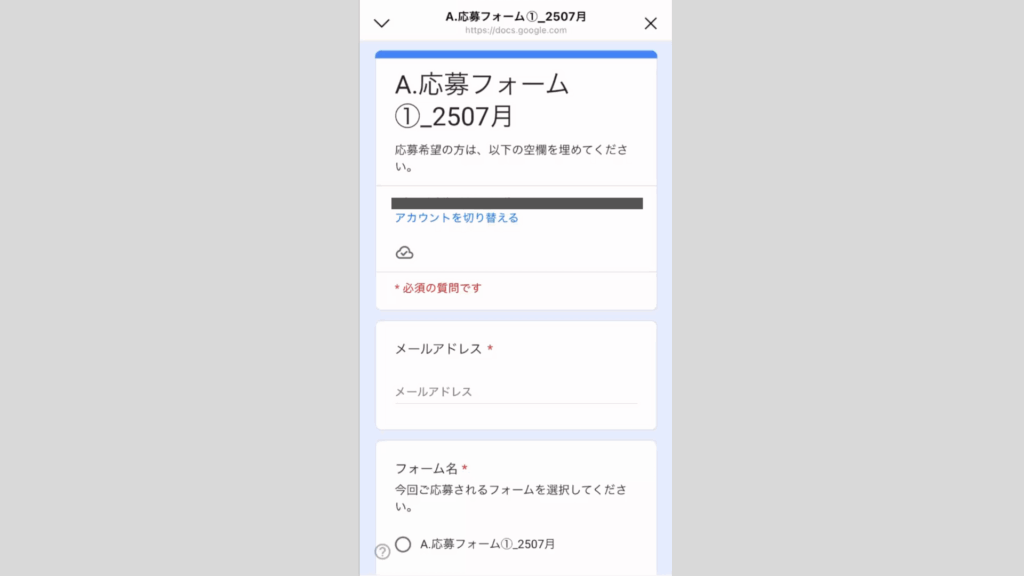Focus the メールアドレス text field

click(515, 392)
